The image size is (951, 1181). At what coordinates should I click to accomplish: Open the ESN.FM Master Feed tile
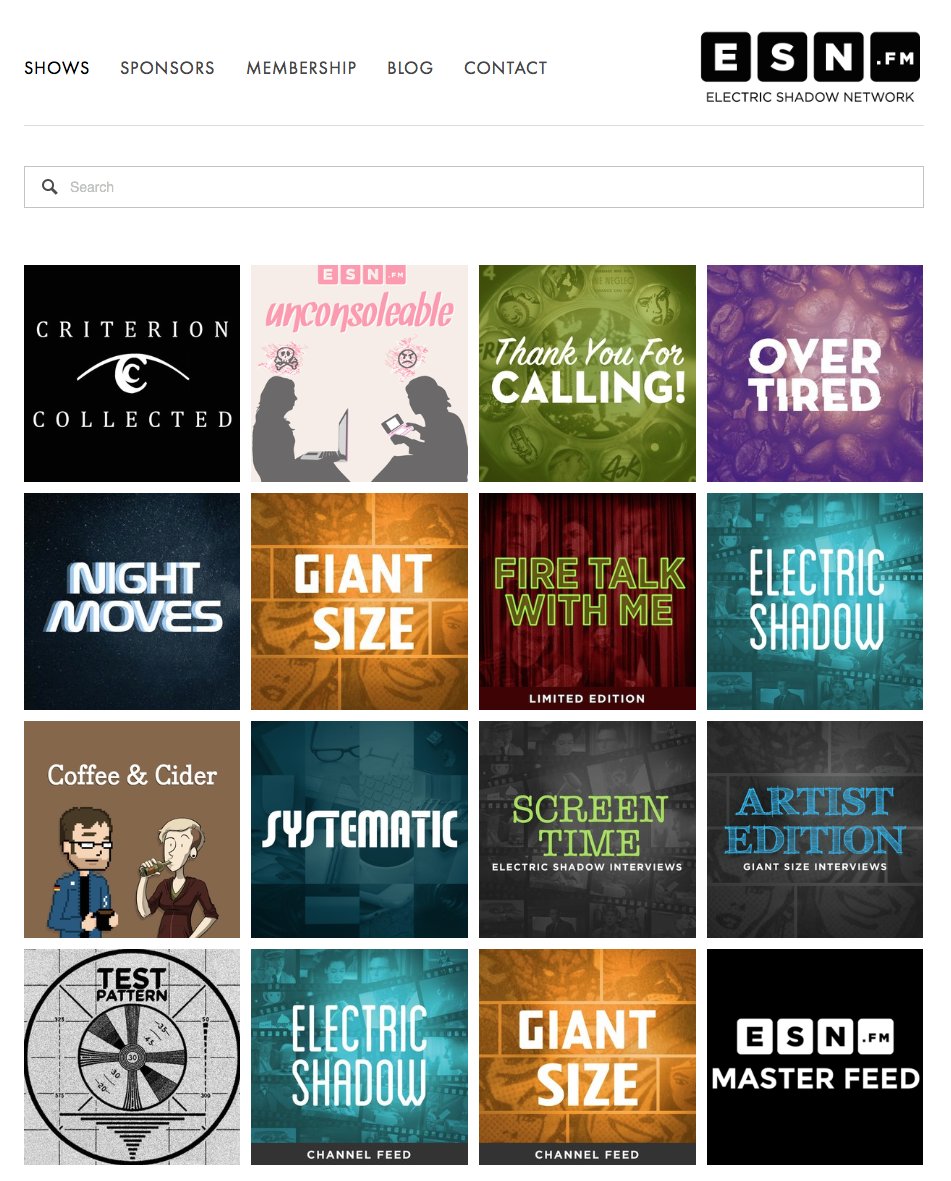[815, 1057]
